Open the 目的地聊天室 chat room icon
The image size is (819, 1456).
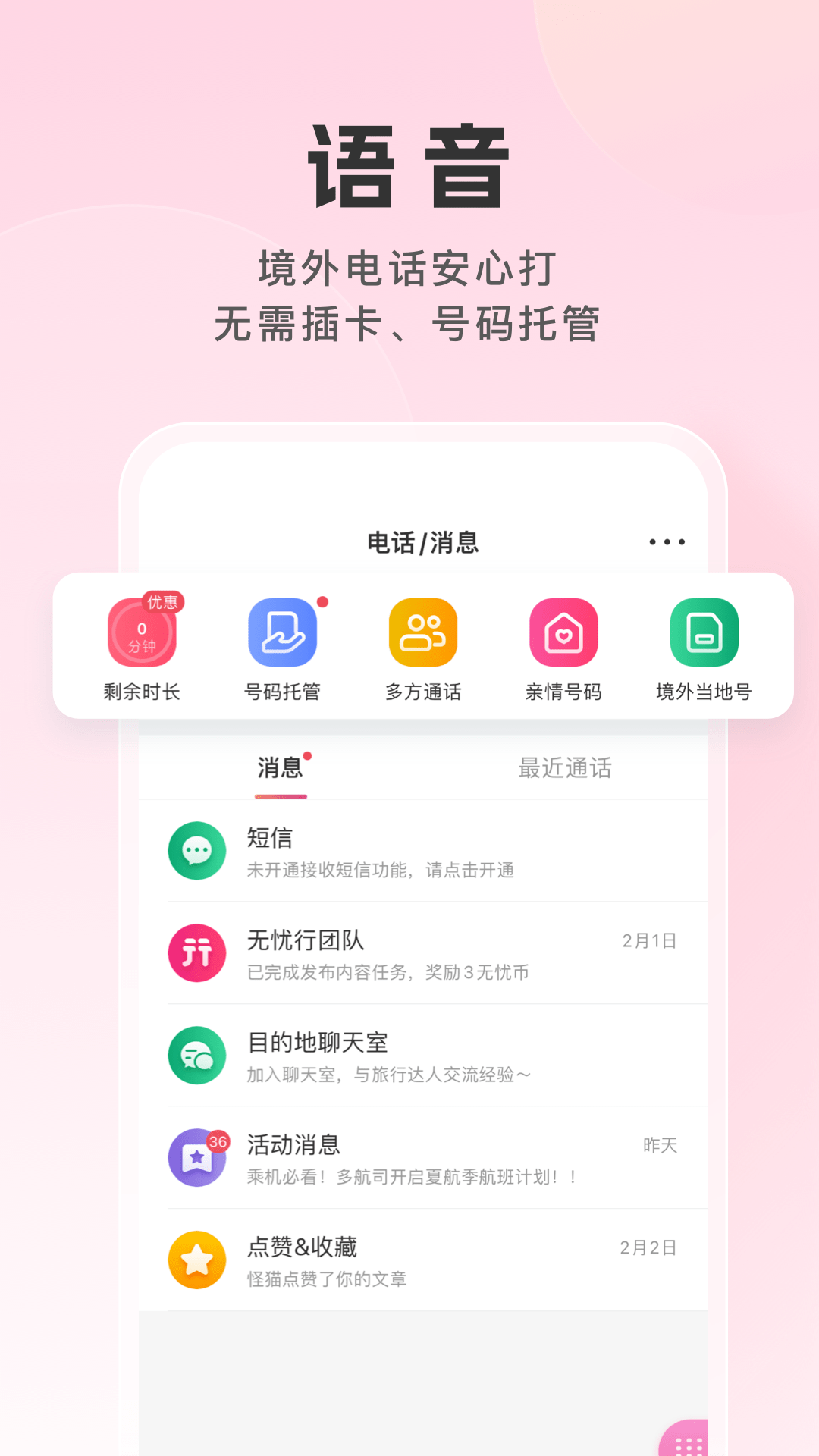point(196,1056)
